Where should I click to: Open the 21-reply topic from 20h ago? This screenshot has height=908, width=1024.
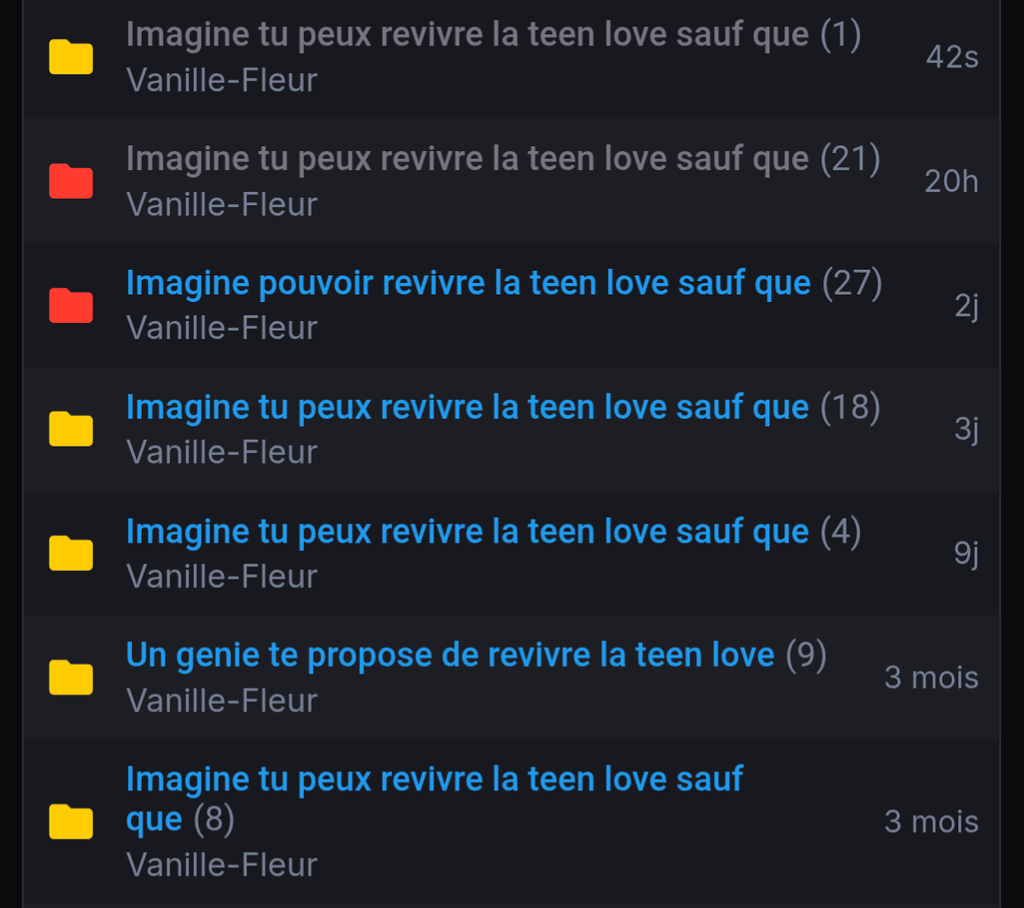467,159
